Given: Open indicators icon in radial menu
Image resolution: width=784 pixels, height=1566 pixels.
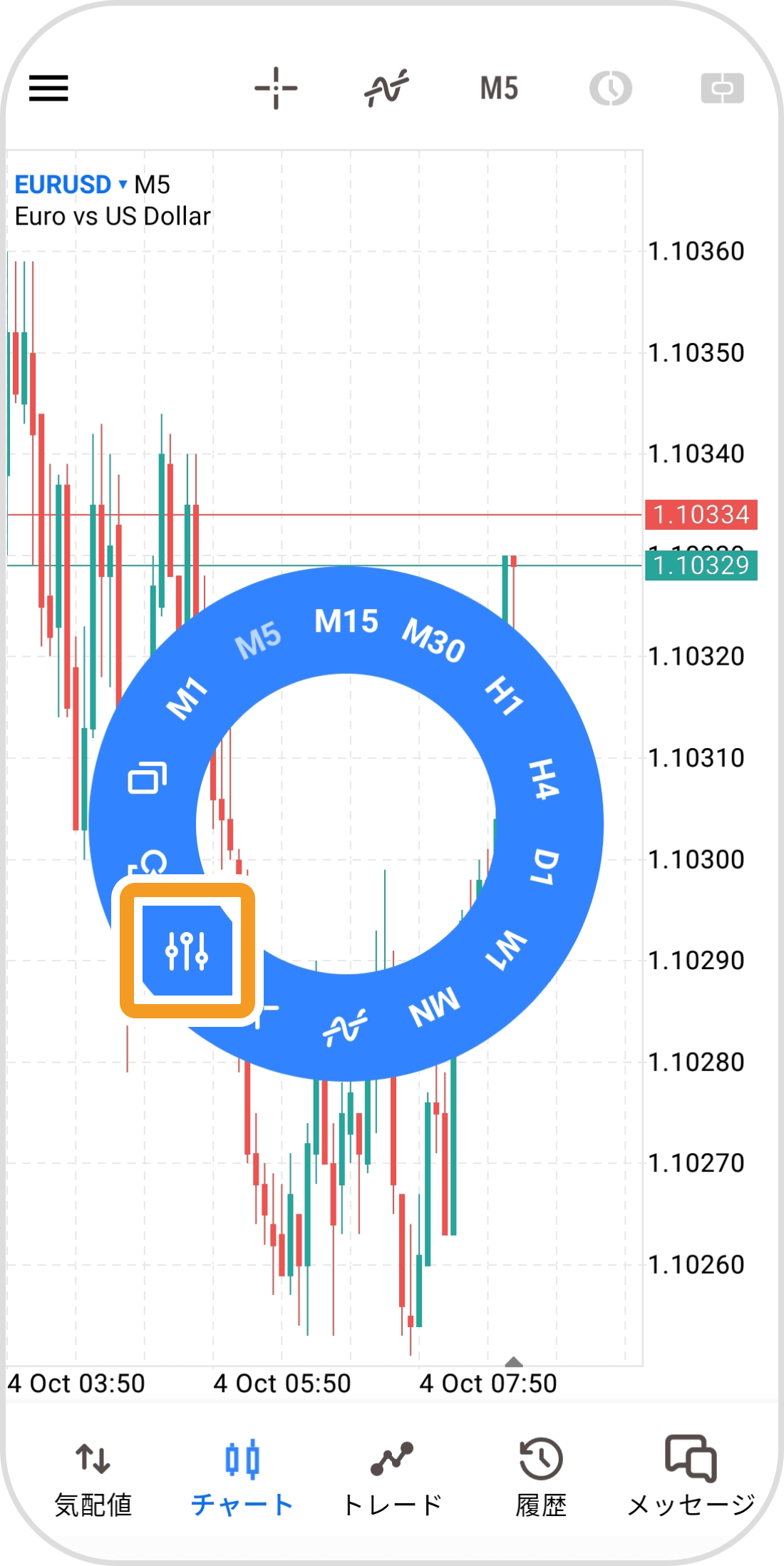Looking at the screenshot, I should 345,1028.
